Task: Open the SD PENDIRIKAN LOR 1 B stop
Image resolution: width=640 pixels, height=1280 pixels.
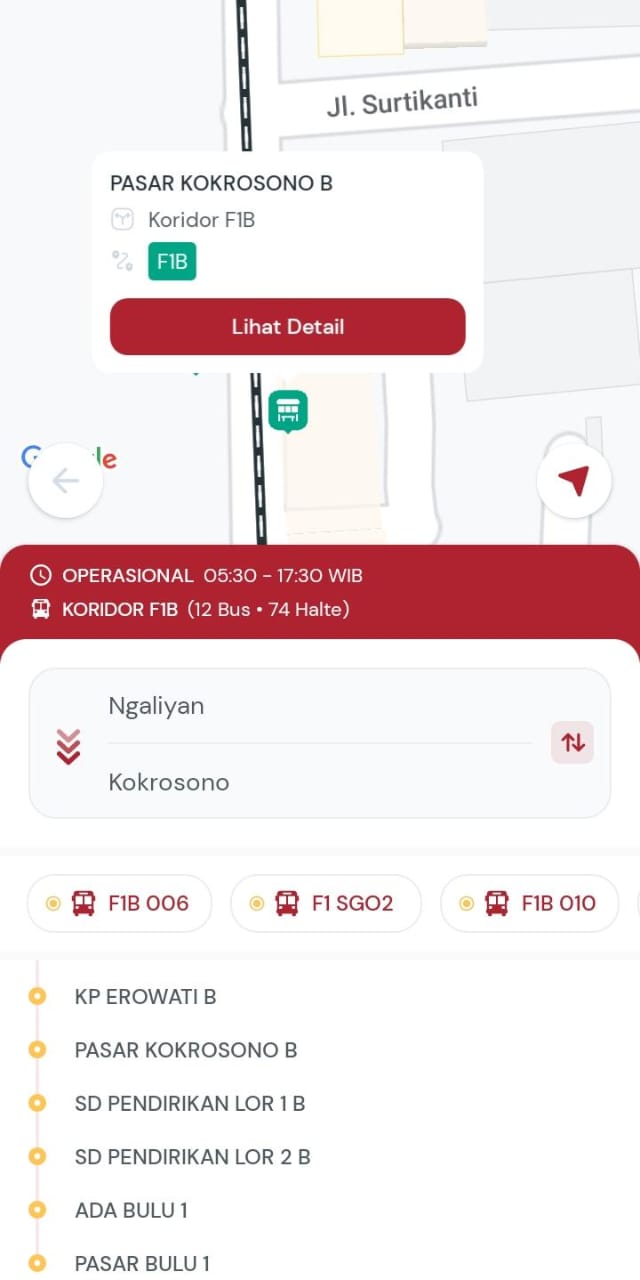Action: point(190,1103)
